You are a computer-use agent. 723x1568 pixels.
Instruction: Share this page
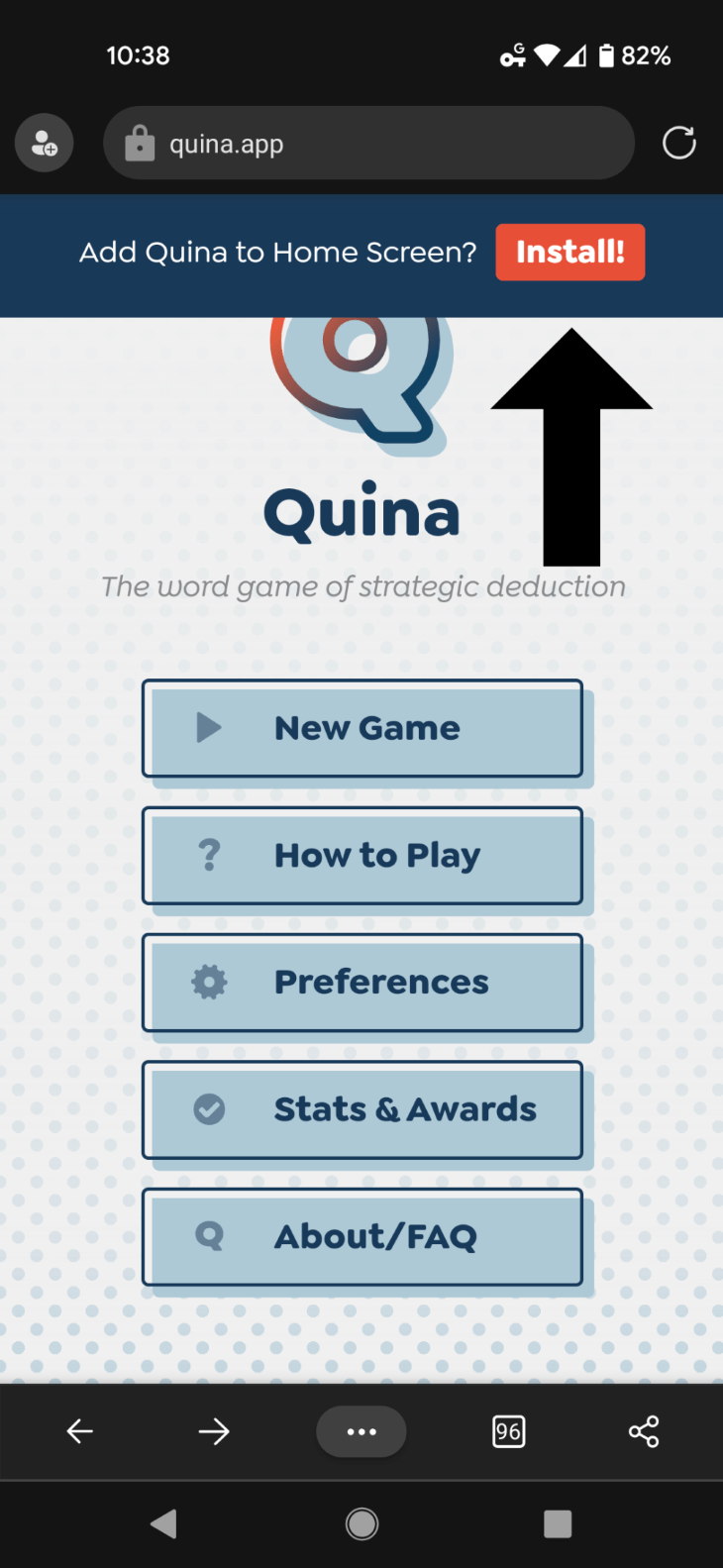point(644,1431)
